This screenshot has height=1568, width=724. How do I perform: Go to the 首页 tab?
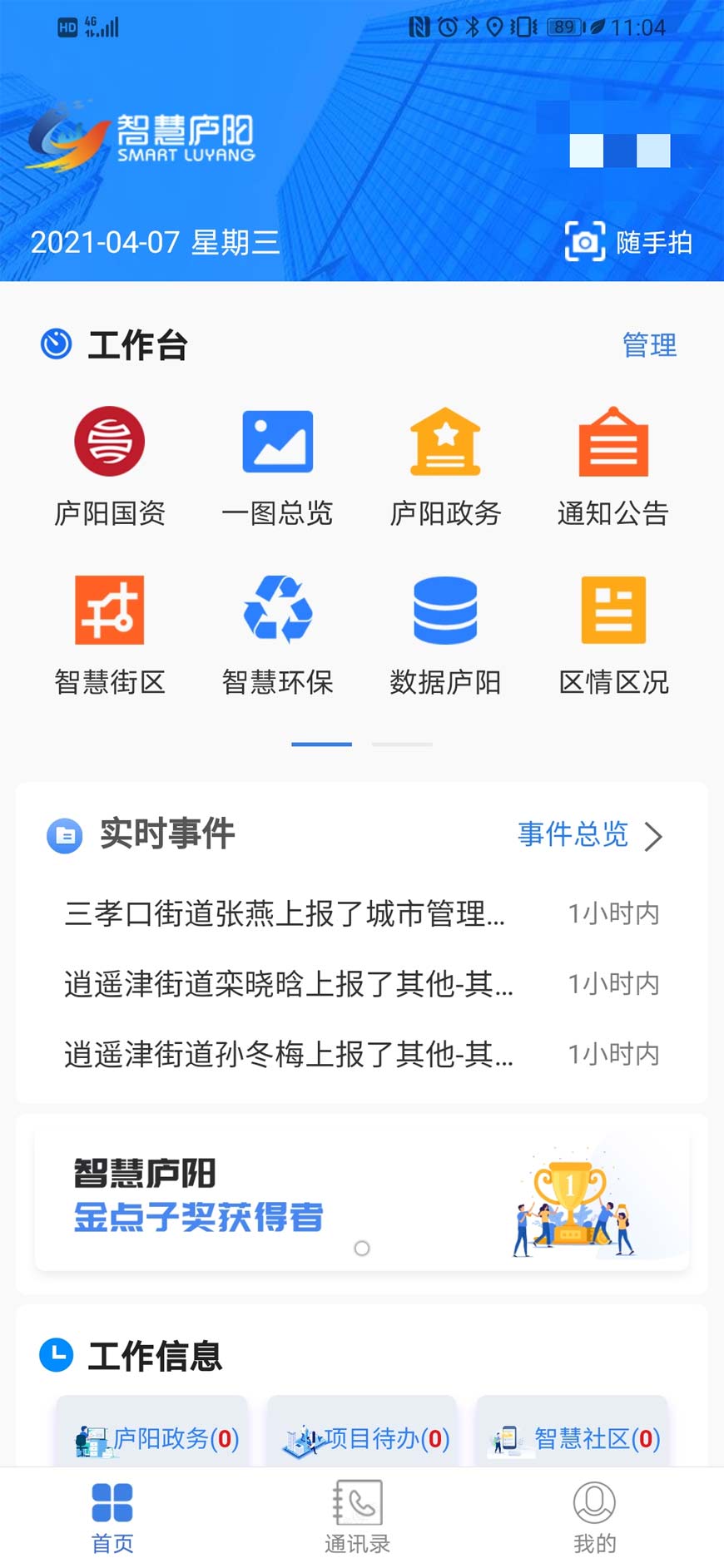pos(112,1517)
